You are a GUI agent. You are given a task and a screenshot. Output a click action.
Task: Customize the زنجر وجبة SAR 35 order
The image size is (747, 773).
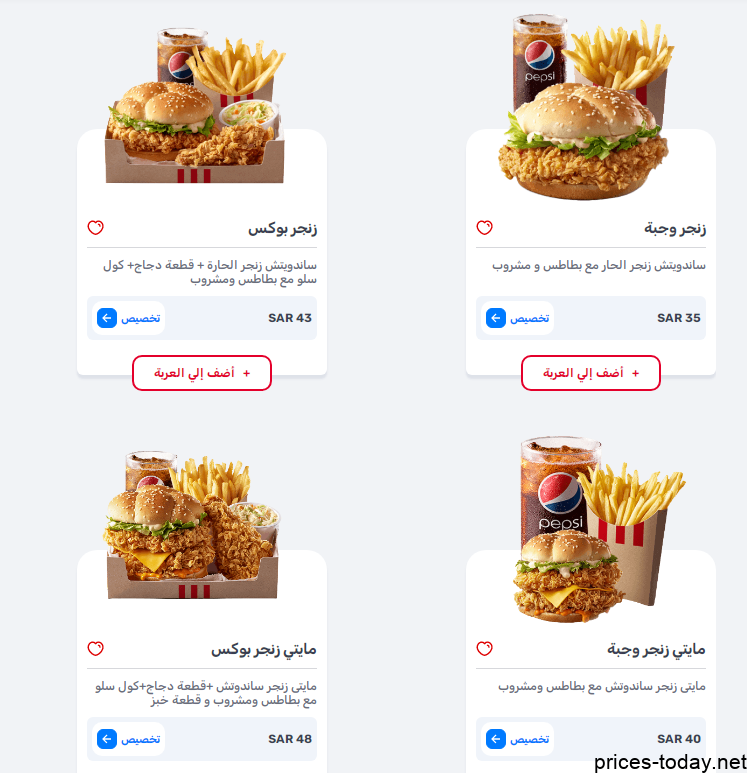tap(517, 318)
